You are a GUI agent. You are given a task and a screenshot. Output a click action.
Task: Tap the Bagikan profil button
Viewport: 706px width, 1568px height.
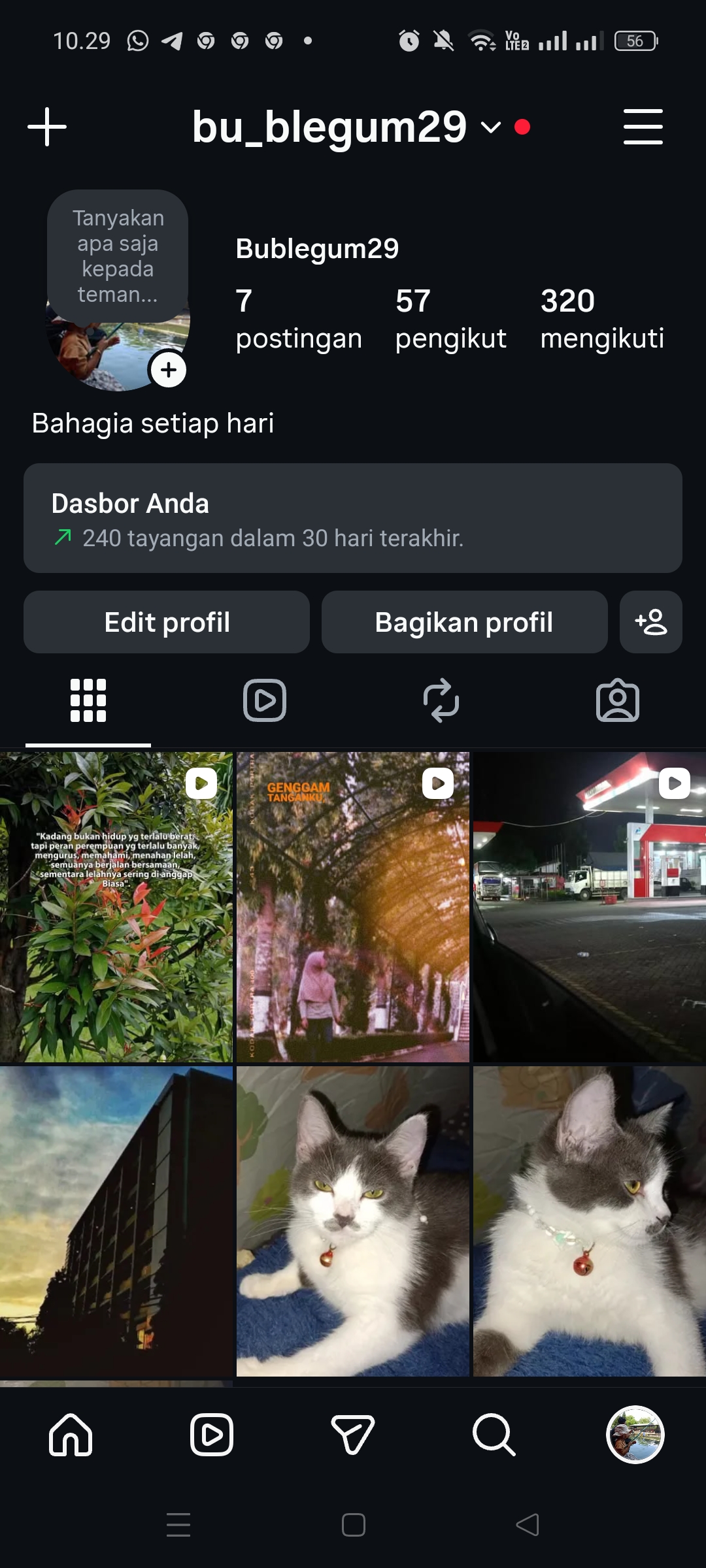(464, 622)
